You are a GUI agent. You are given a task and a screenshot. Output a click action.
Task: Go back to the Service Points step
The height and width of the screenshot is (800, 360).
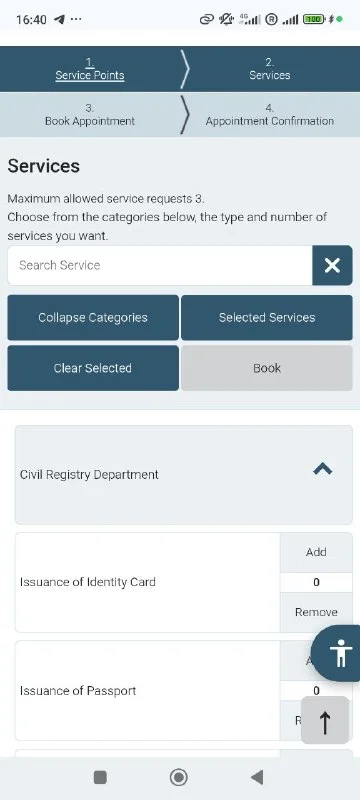click(x=90, y=69)
